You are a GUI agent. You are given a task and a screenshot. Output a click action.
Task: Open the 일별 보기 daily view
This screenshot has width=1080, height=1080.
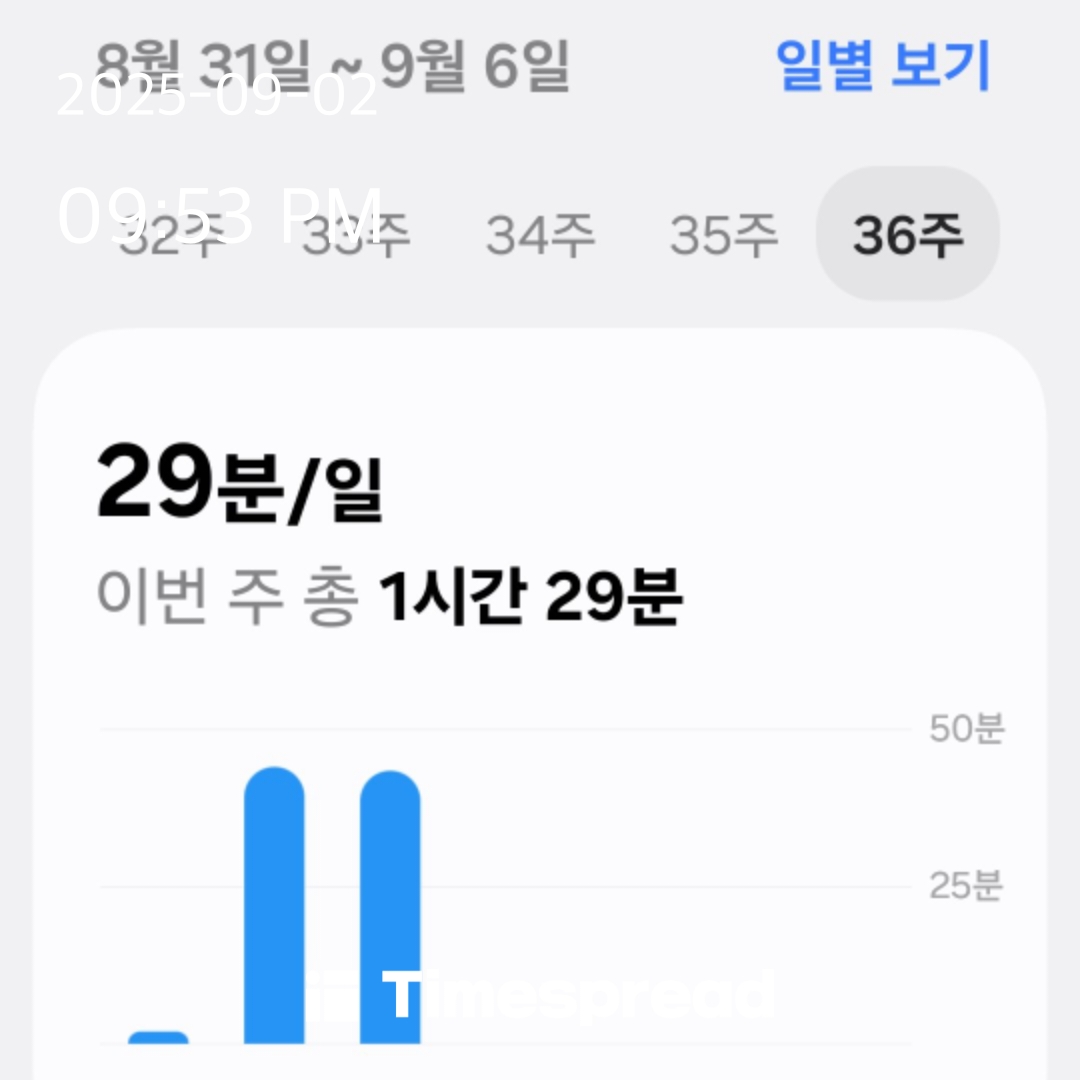[882, 66]
